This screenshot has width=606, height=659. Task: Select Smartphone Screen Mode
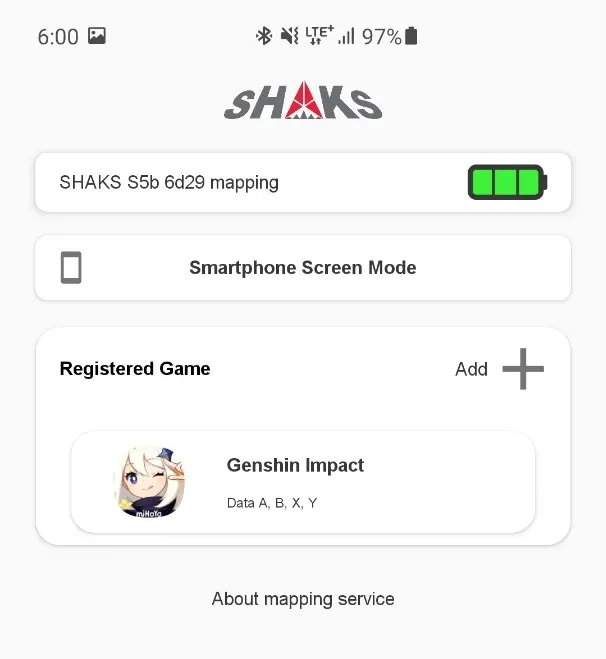tap(302, 268)
